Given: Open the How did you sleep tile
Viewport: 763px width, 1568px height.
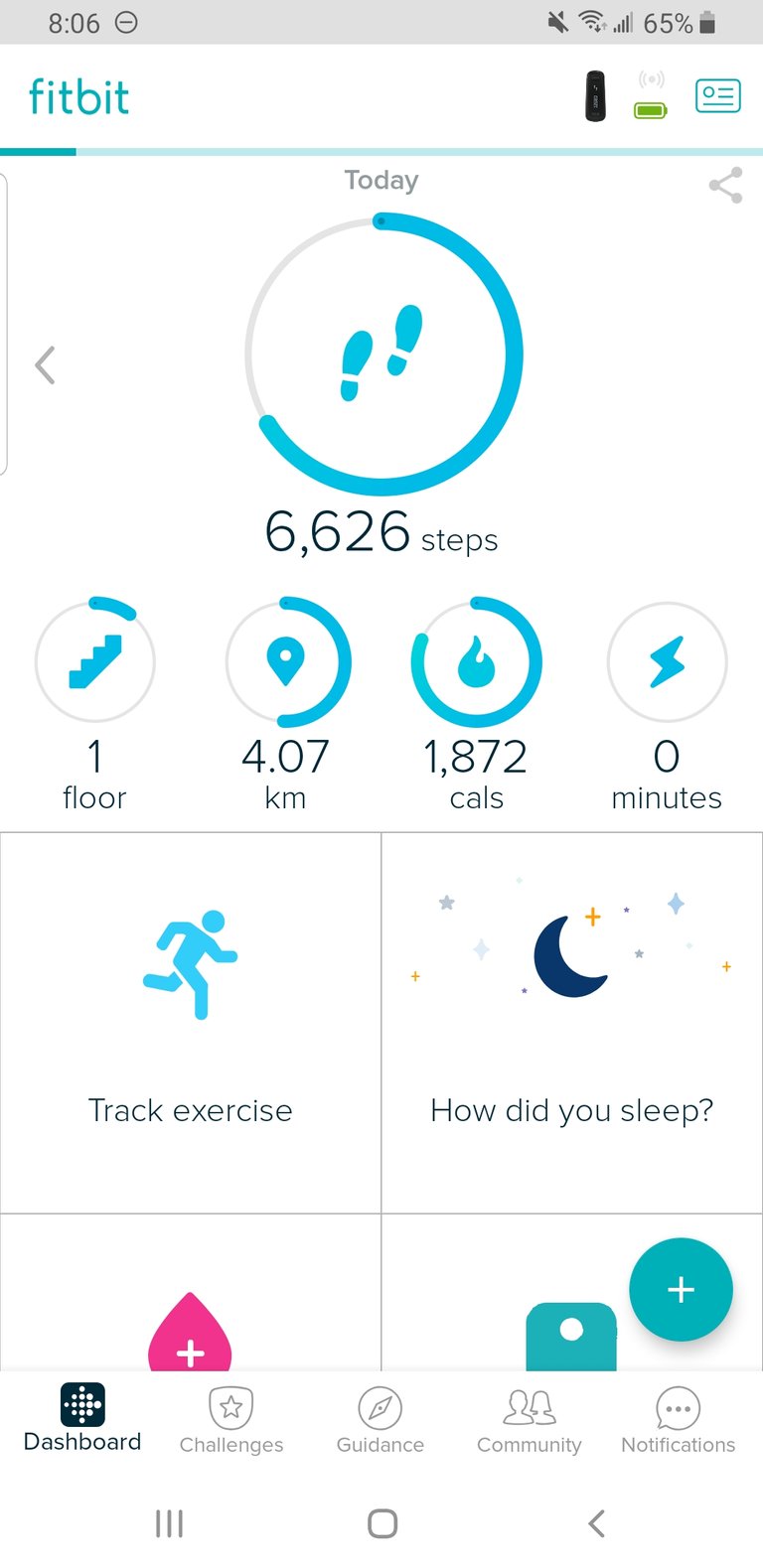Looking at the screenshot, I should pyautogui.click(x=572, y=1023).
